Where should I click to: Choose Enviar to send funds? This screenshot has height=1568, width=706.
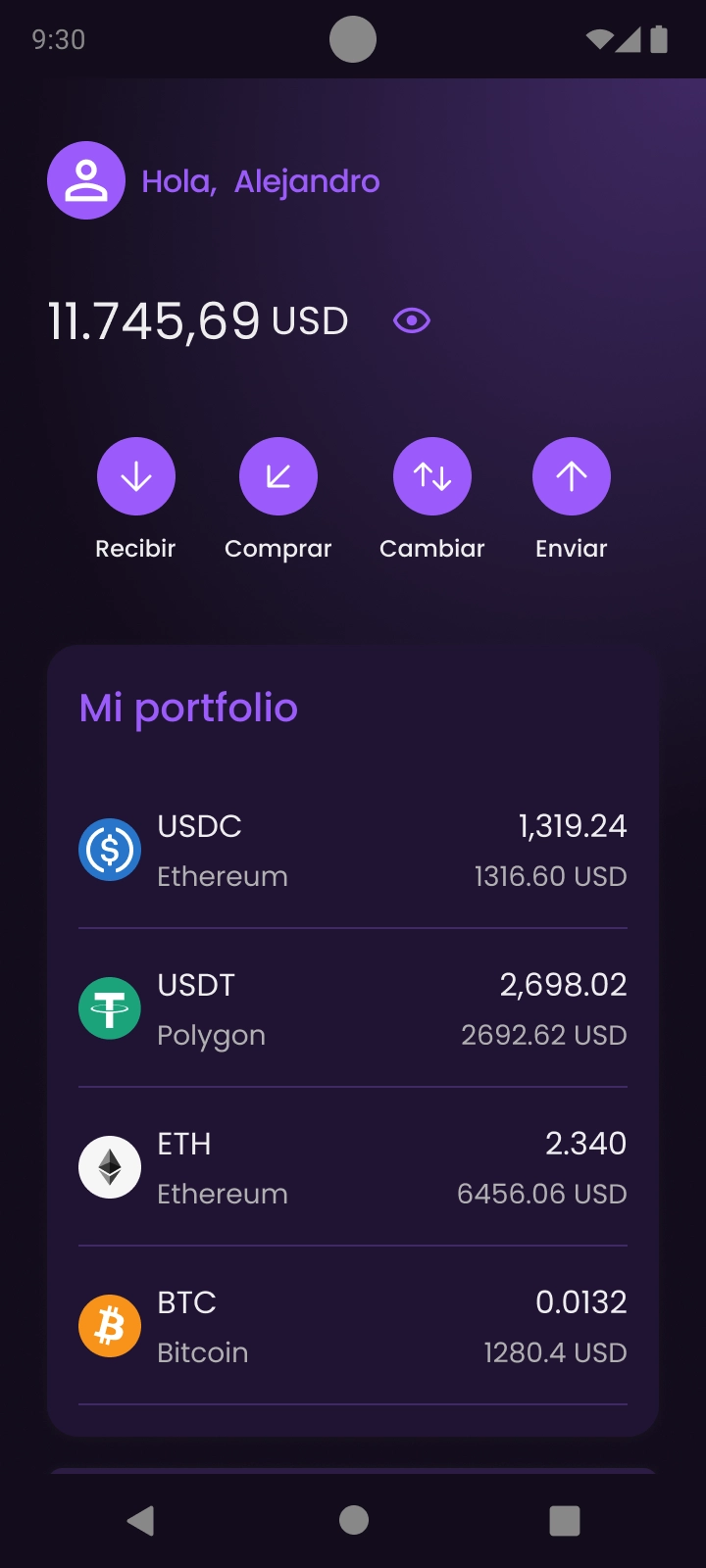click(x=572, y=476)
